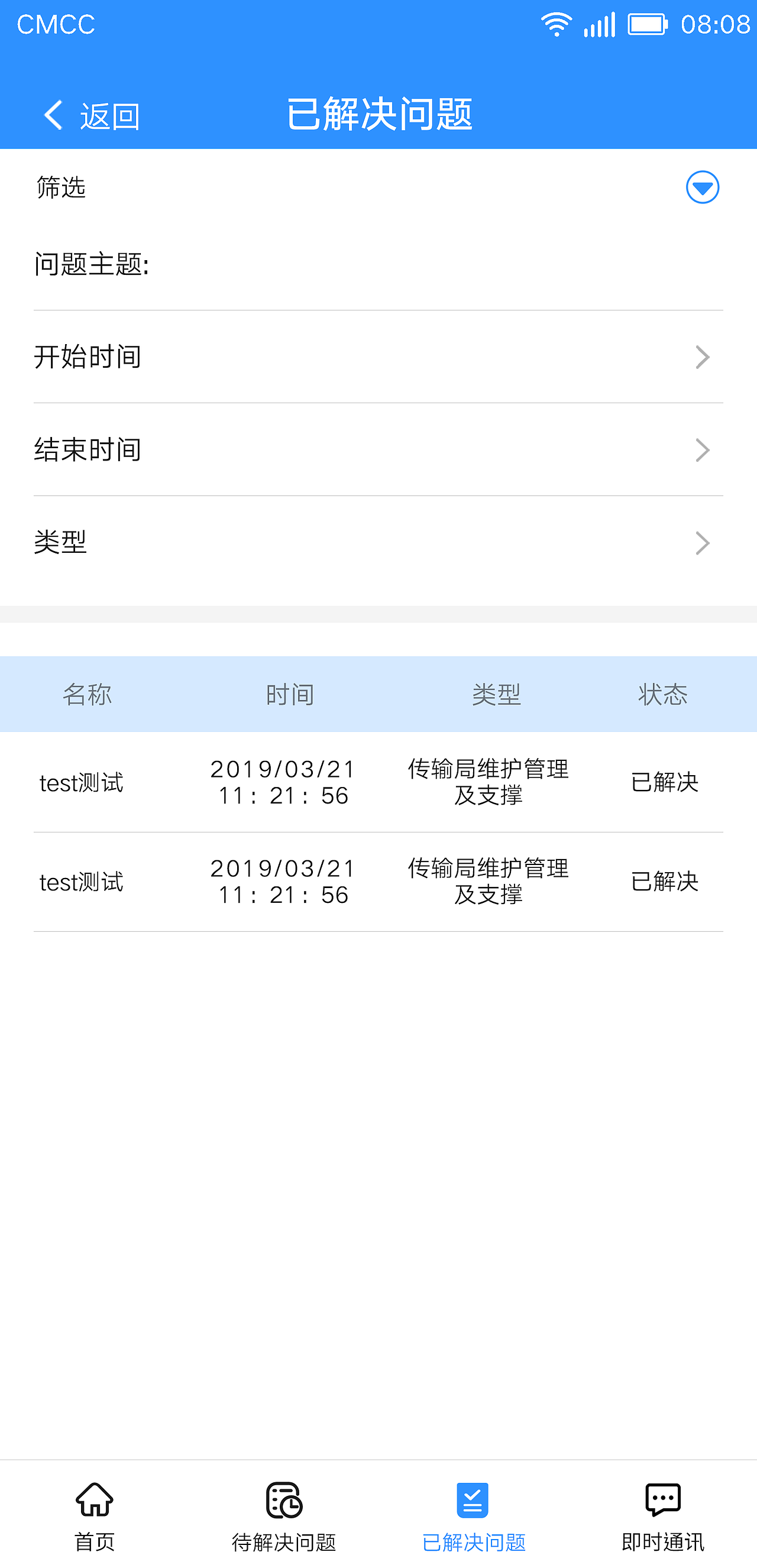757x1568 pixels.
Task: Tap the 返回 back button
Action: [x=109, y=115]
